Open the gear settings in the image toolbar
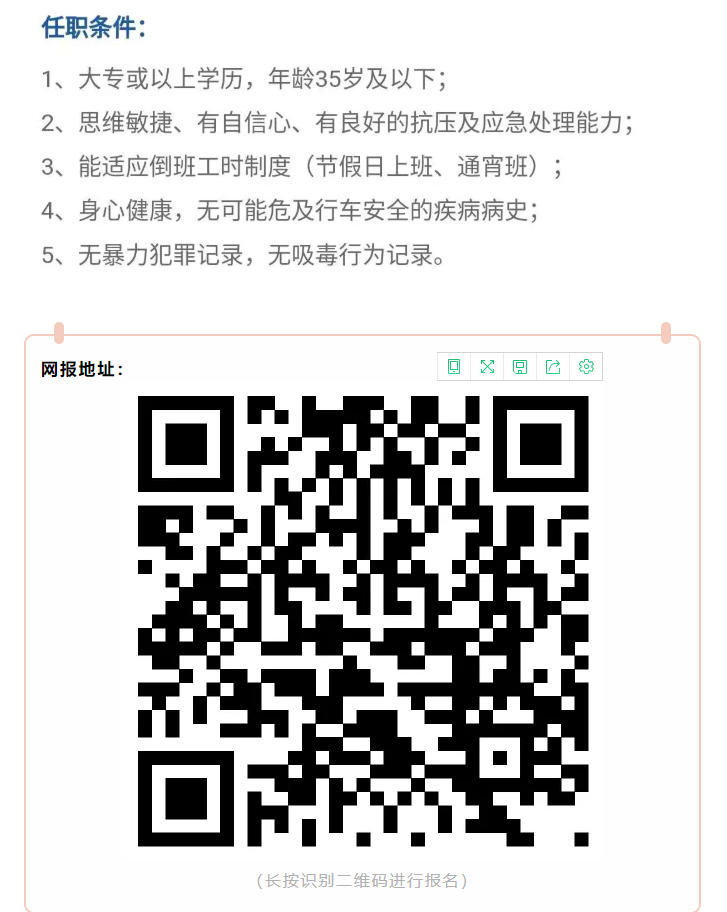Screen dimensions: 727x912 pyautogui.click(x=586, y=367)
